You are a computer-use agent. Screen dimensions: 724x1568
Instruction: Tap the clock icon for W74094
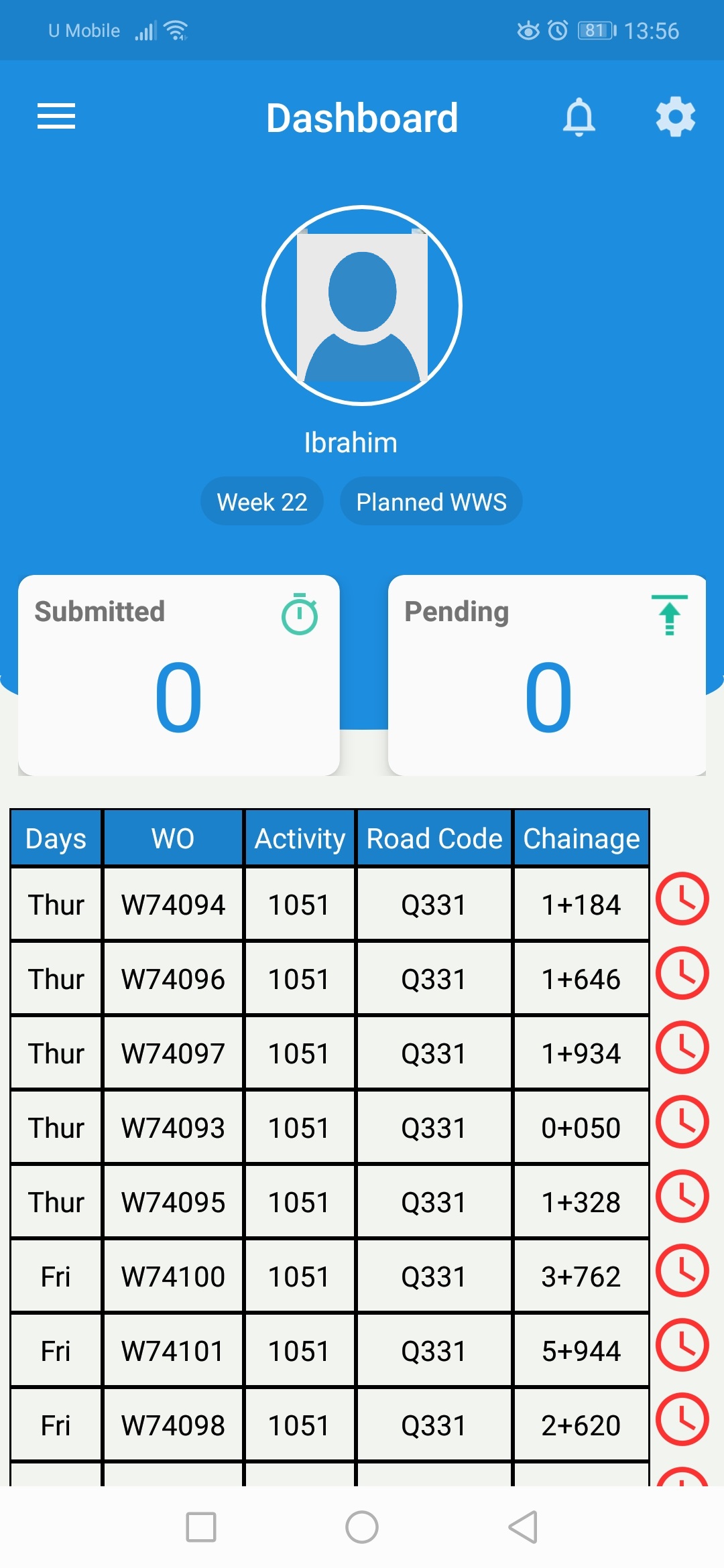(682, 899)
